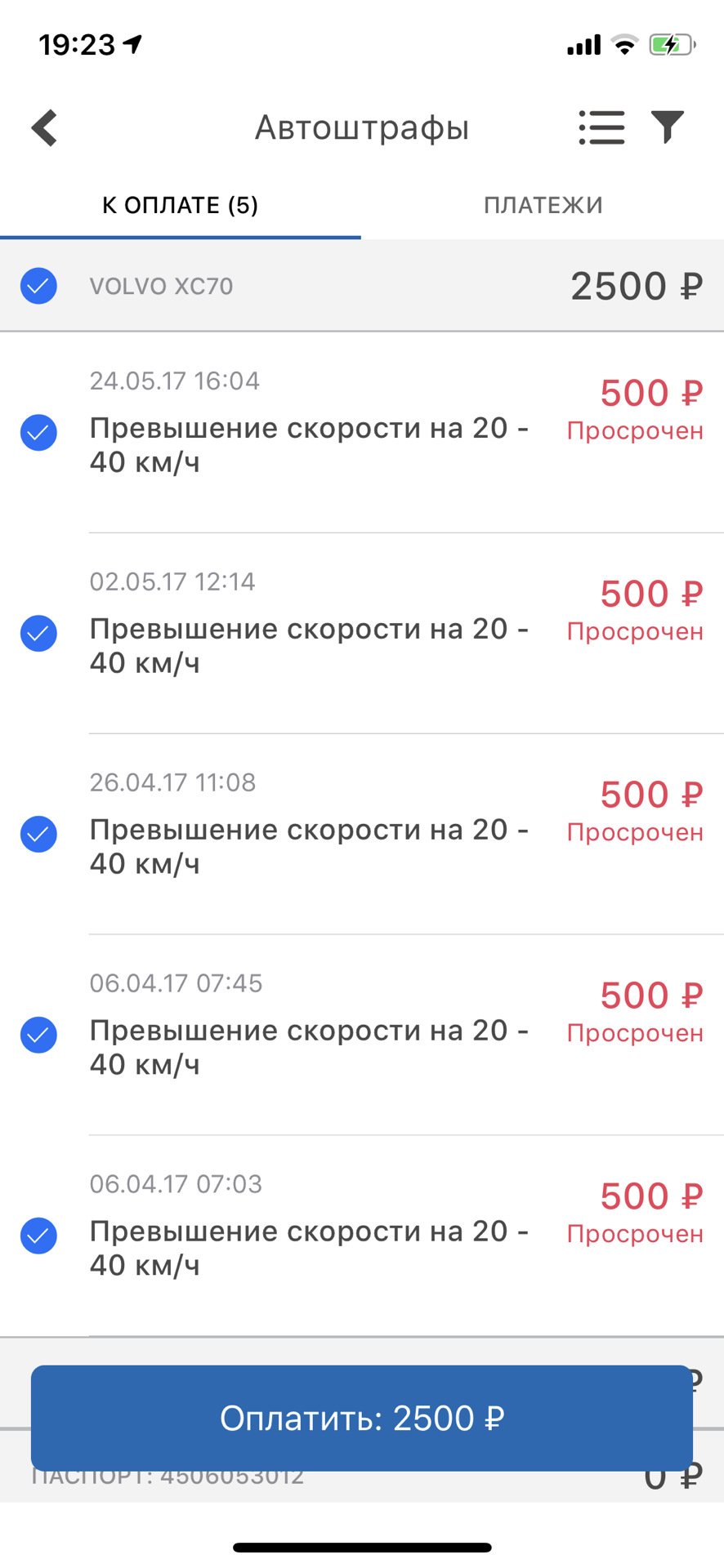Uncheck all fines for VOLVO XC70
Image resolution: width=724 pixels, height=1568 pixels.
coord(38,286)
